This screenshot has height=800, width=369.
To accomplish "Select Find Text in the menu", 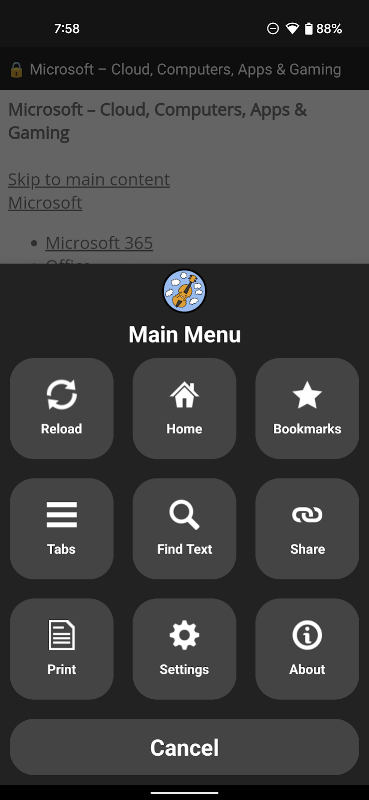I will point(184,529).
